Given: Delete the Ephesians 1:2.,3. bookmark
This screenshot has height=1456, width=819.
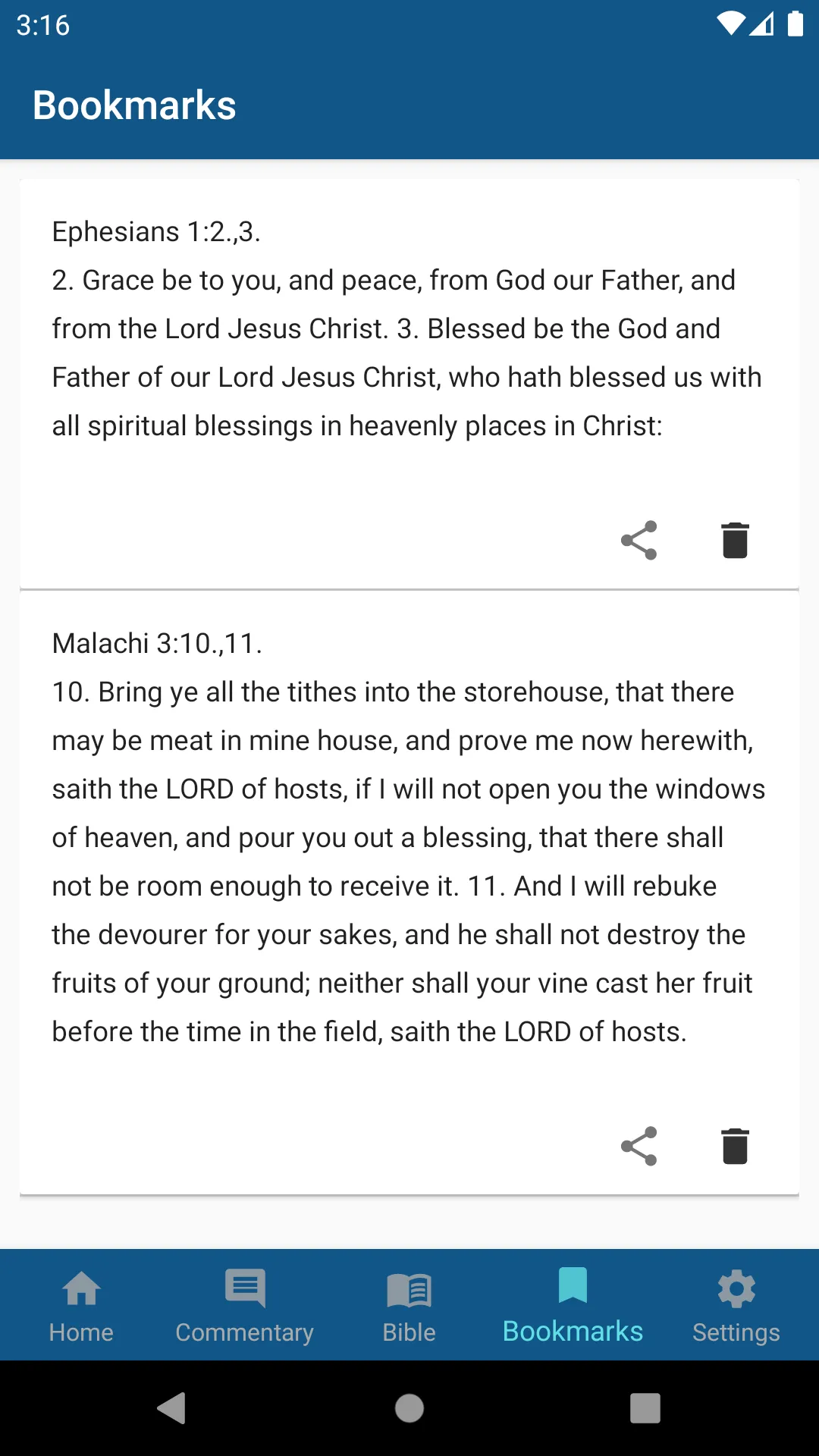Looking at the screenshot, I should (x=735, y=541).
